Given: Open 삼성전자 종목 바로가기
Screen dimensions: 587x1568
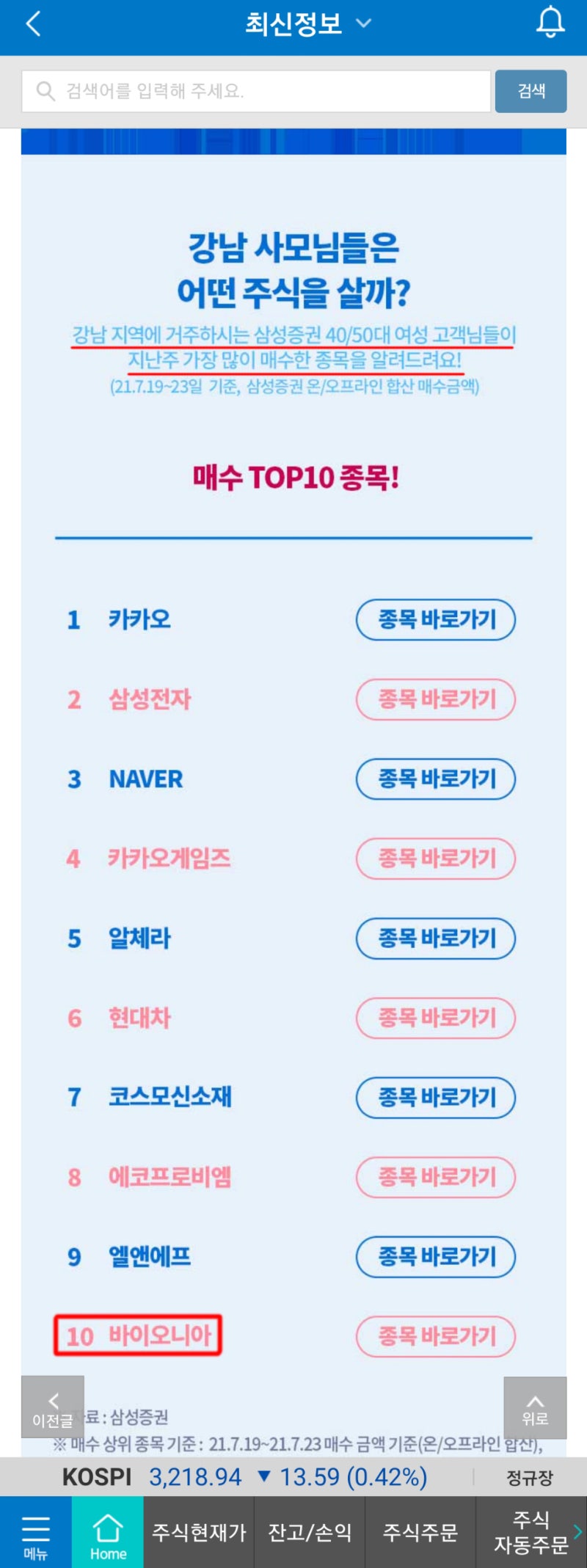Looking at the screenshot, I should pos(435,700).
